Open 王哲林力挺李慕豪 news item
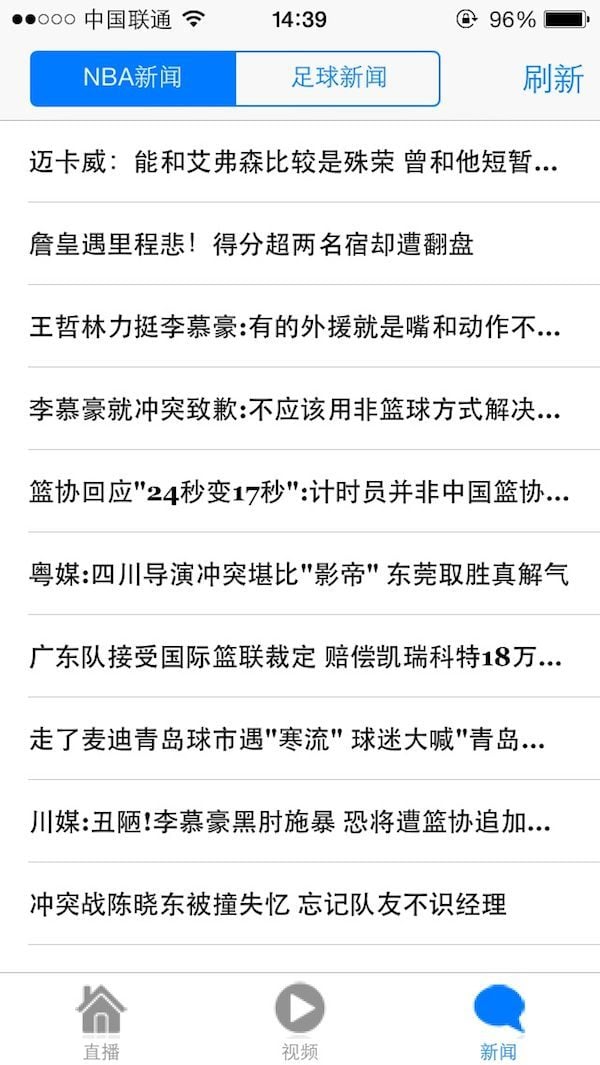 (x=295, y=327)
